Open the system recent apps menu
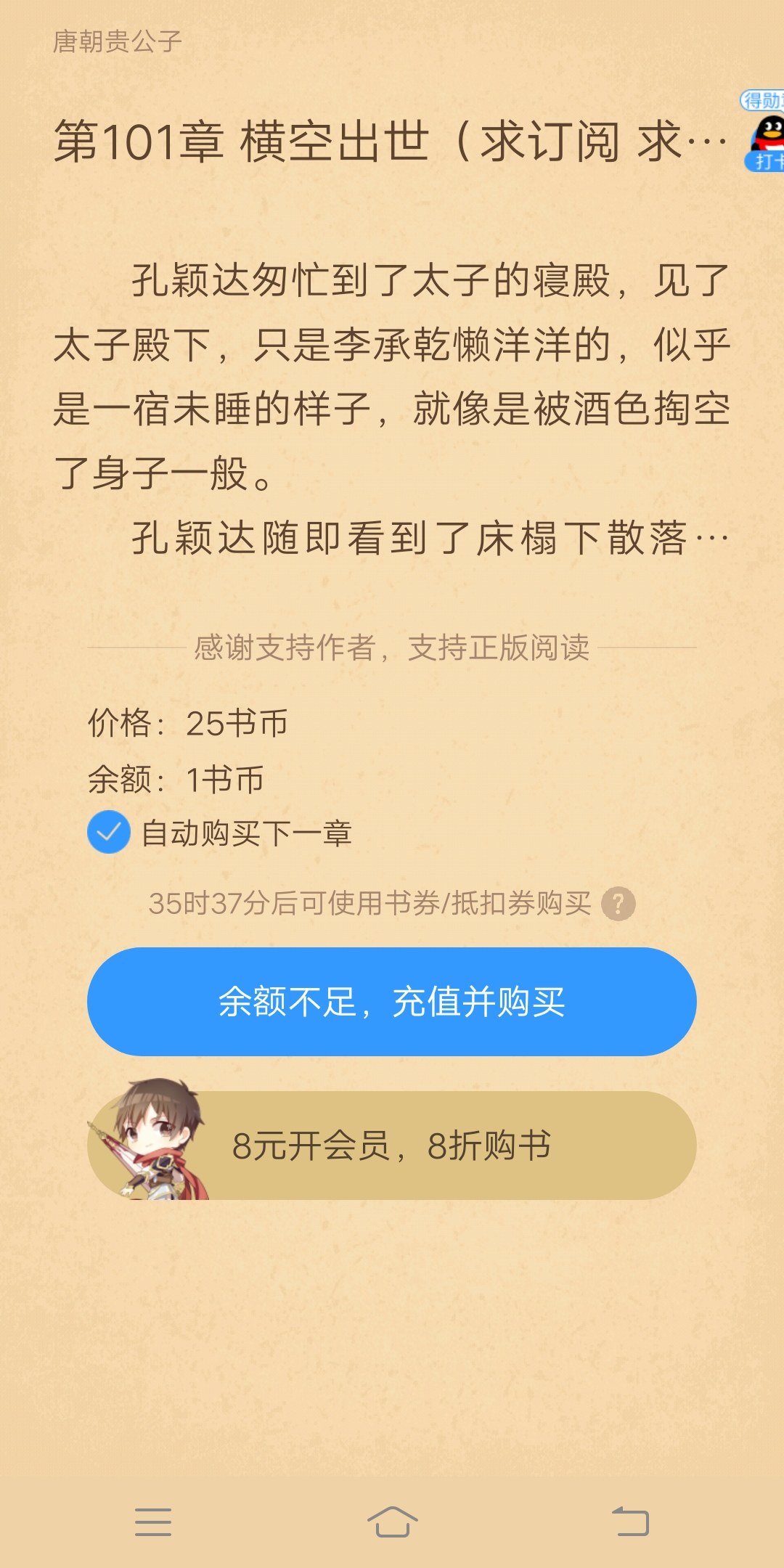Screen dimensions: 784x1568 tap(153, 1521)
